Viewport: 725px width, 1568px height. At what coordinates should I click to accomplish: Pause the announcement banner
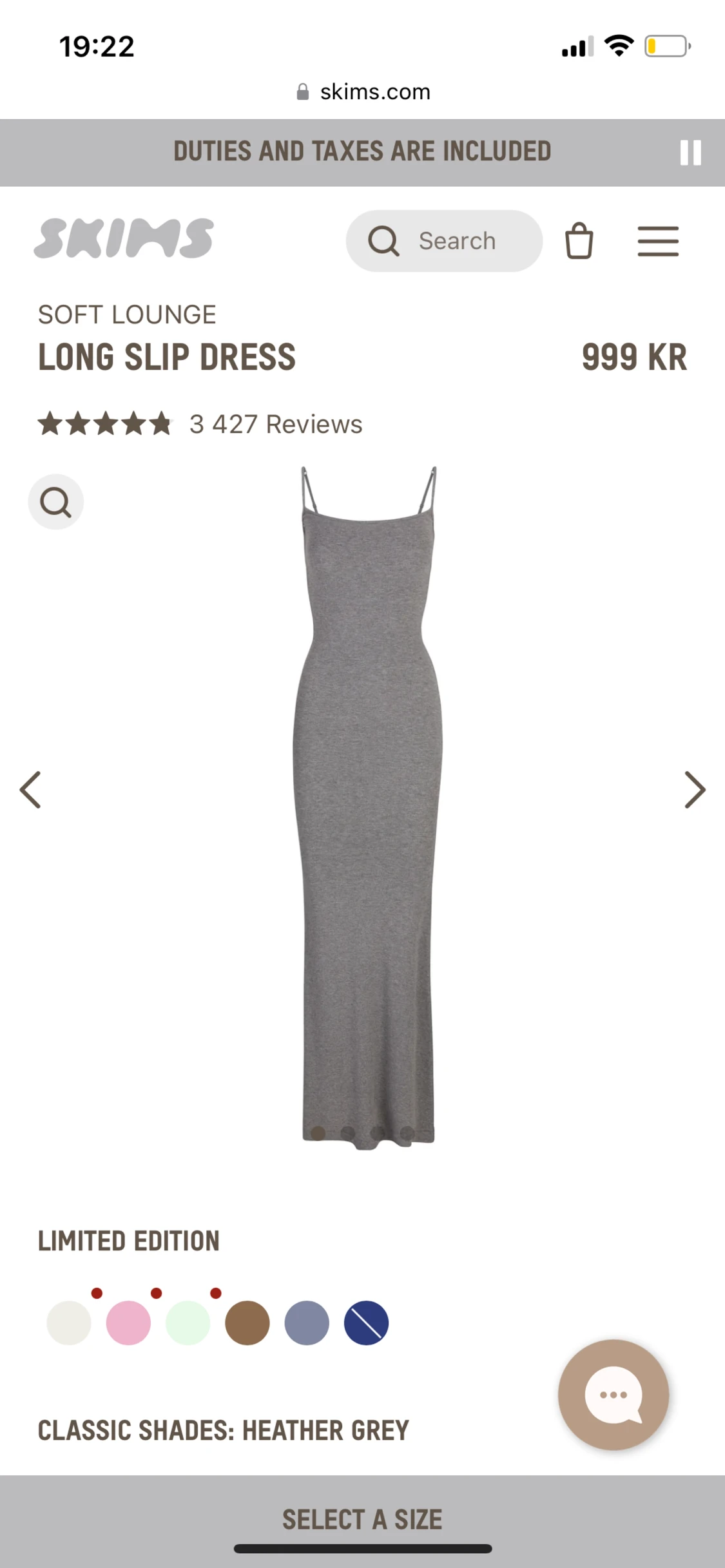coord(690,153)
